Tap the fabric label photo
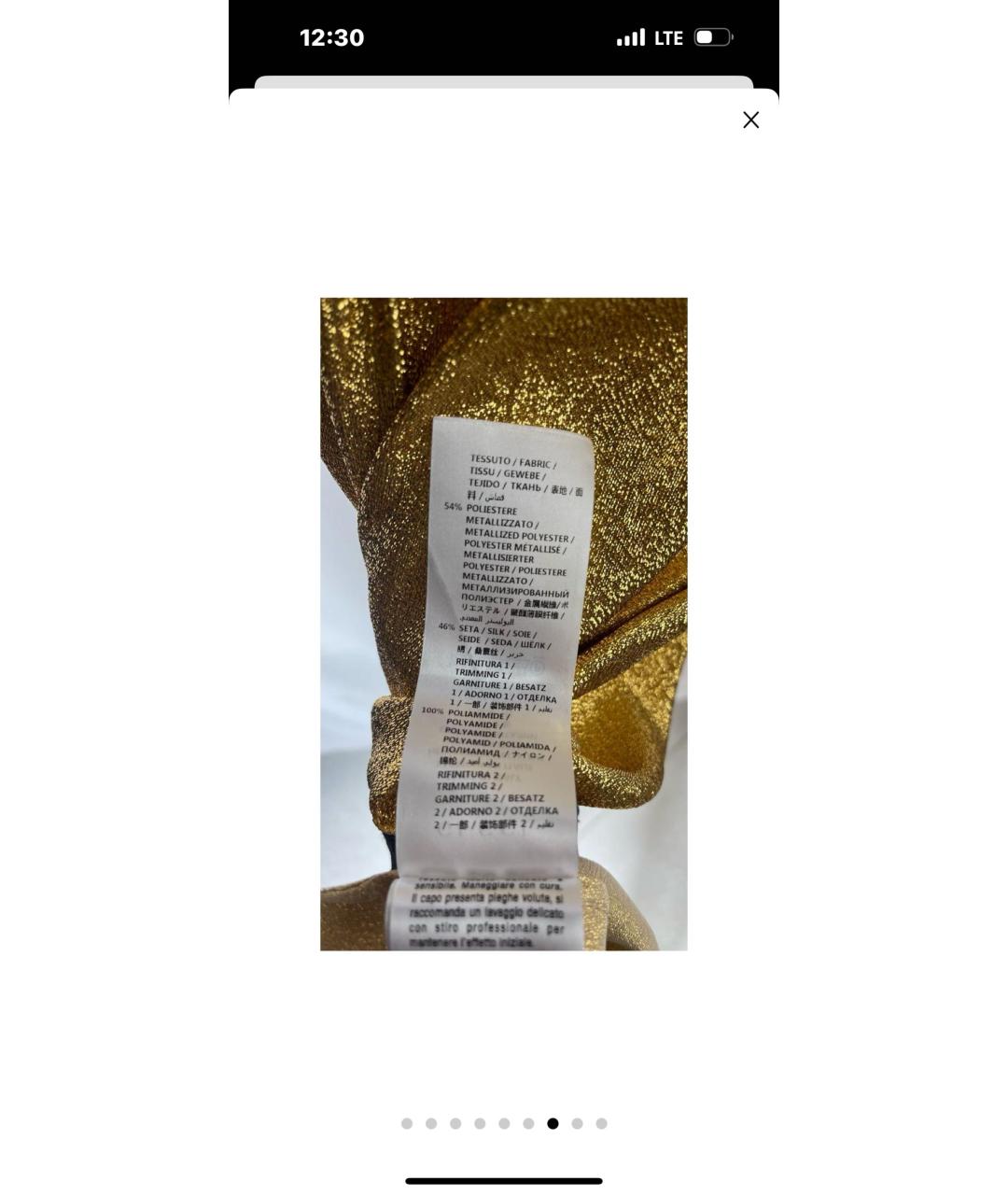This screenshot has width=1008, height=1195. tap(503, 624)
